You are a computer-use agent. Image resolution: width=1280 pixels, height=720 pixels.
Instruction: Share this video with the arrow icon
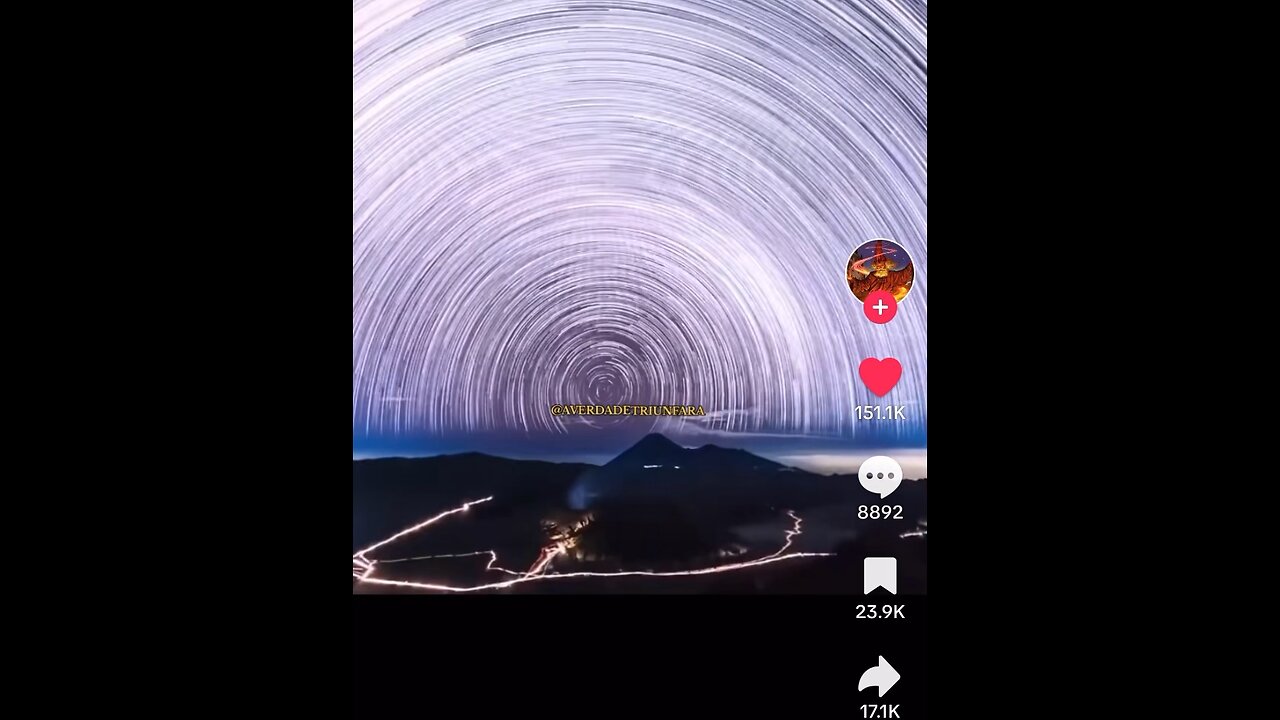click(x=879, y=677)
